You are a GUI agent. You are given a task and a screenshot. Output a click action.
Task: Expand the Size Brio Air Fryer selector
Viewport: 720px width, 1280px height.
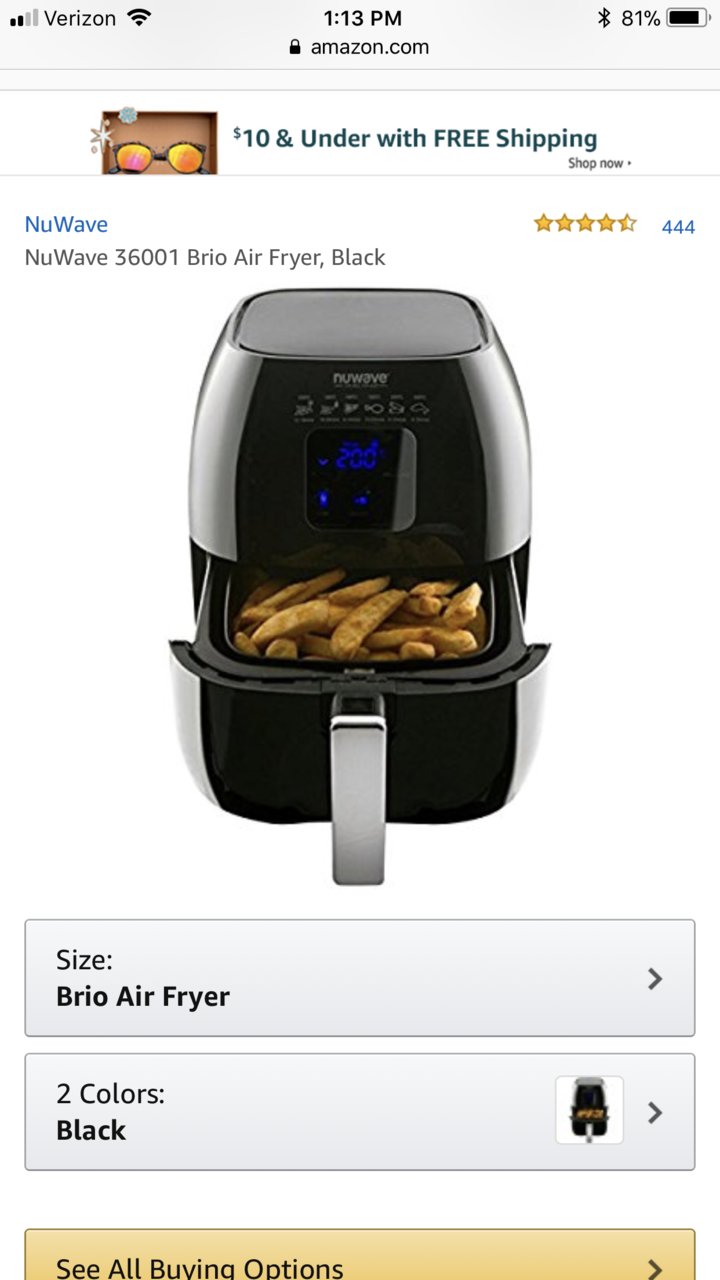360,978
